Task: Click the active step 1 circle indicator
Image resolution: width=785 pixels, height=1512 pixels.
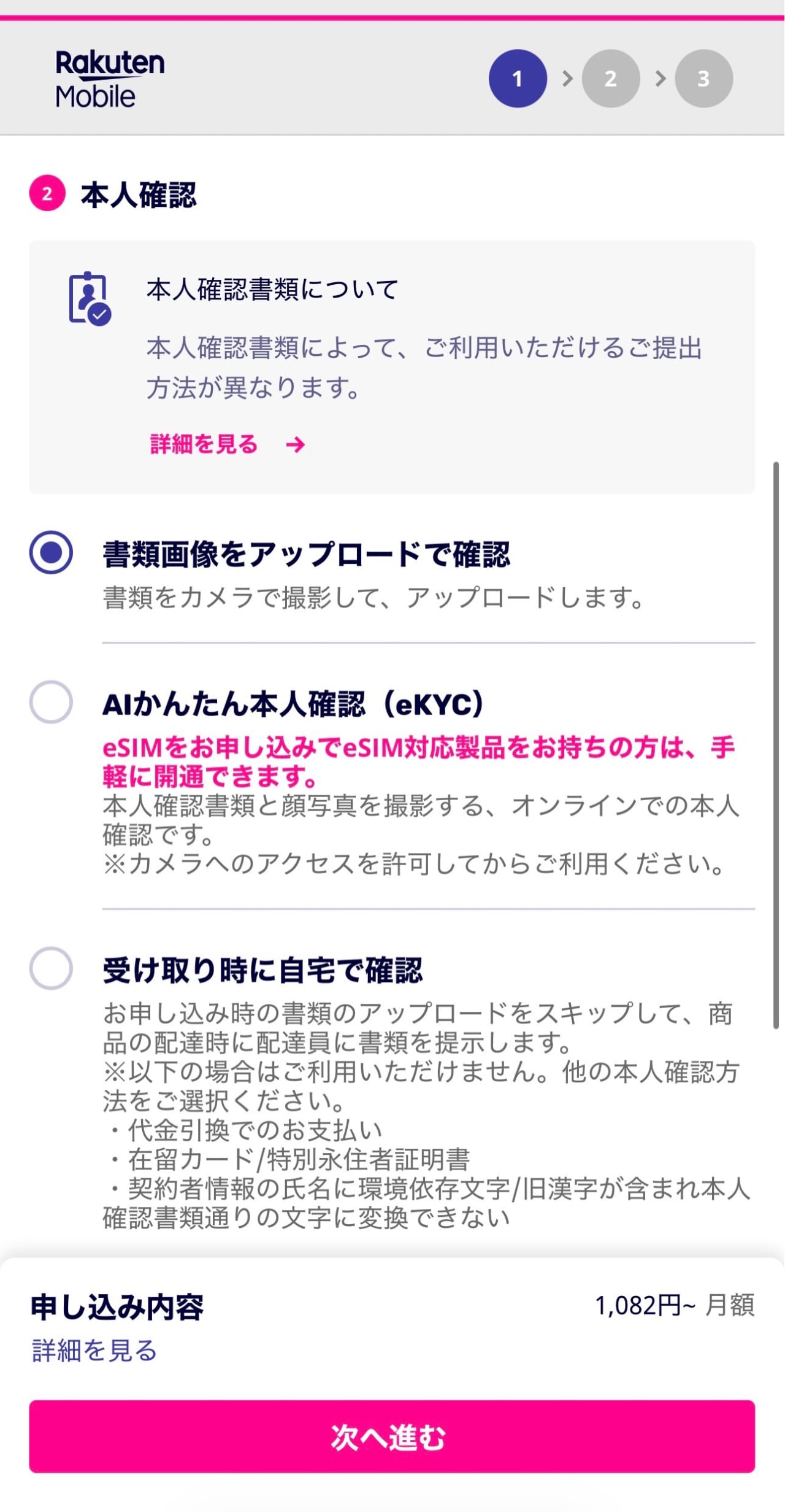Action: pyautogui.click(x=518, y=78)
